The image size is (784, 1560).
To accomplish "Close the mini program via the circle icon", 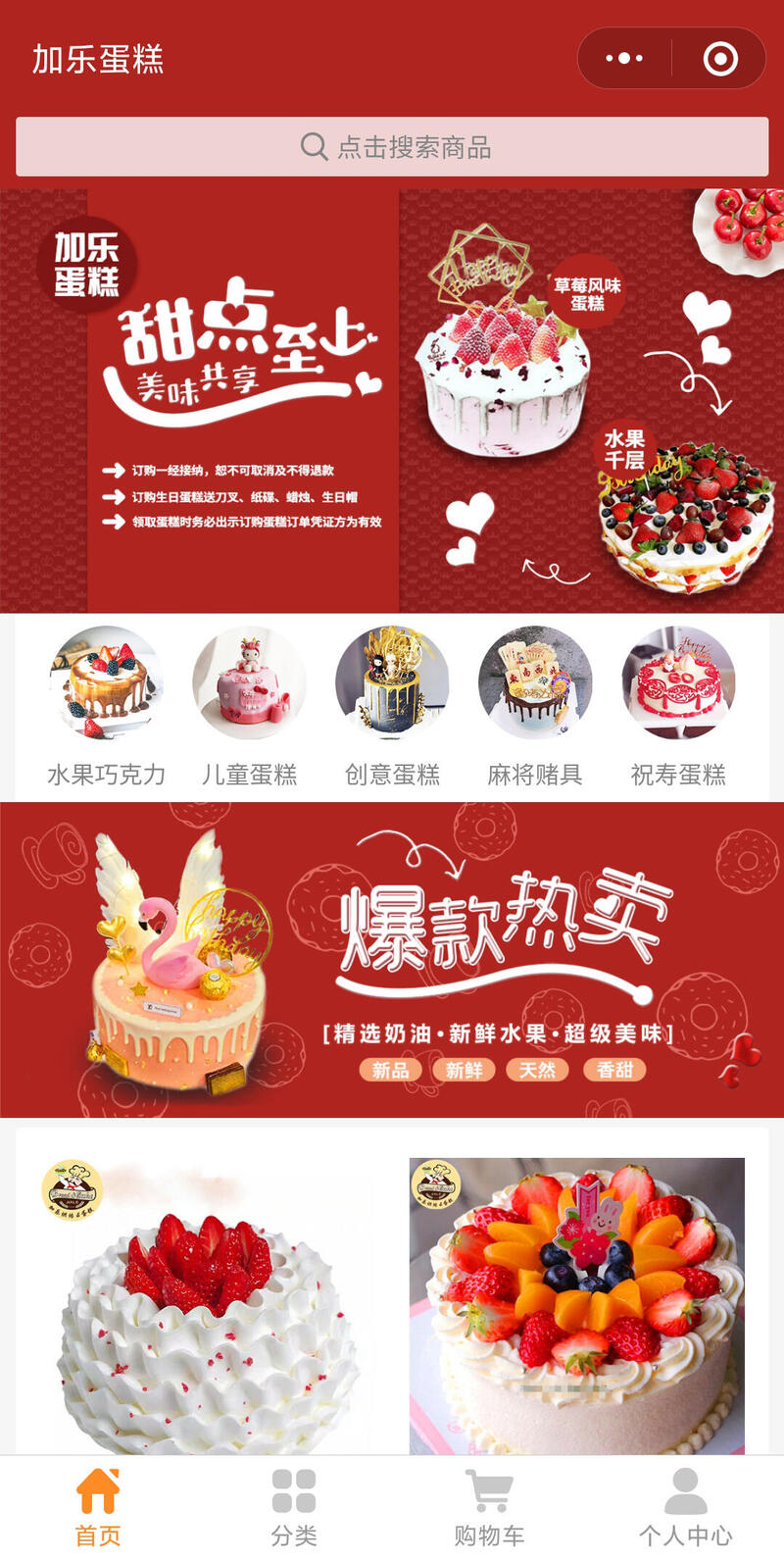I will point(720,59).
